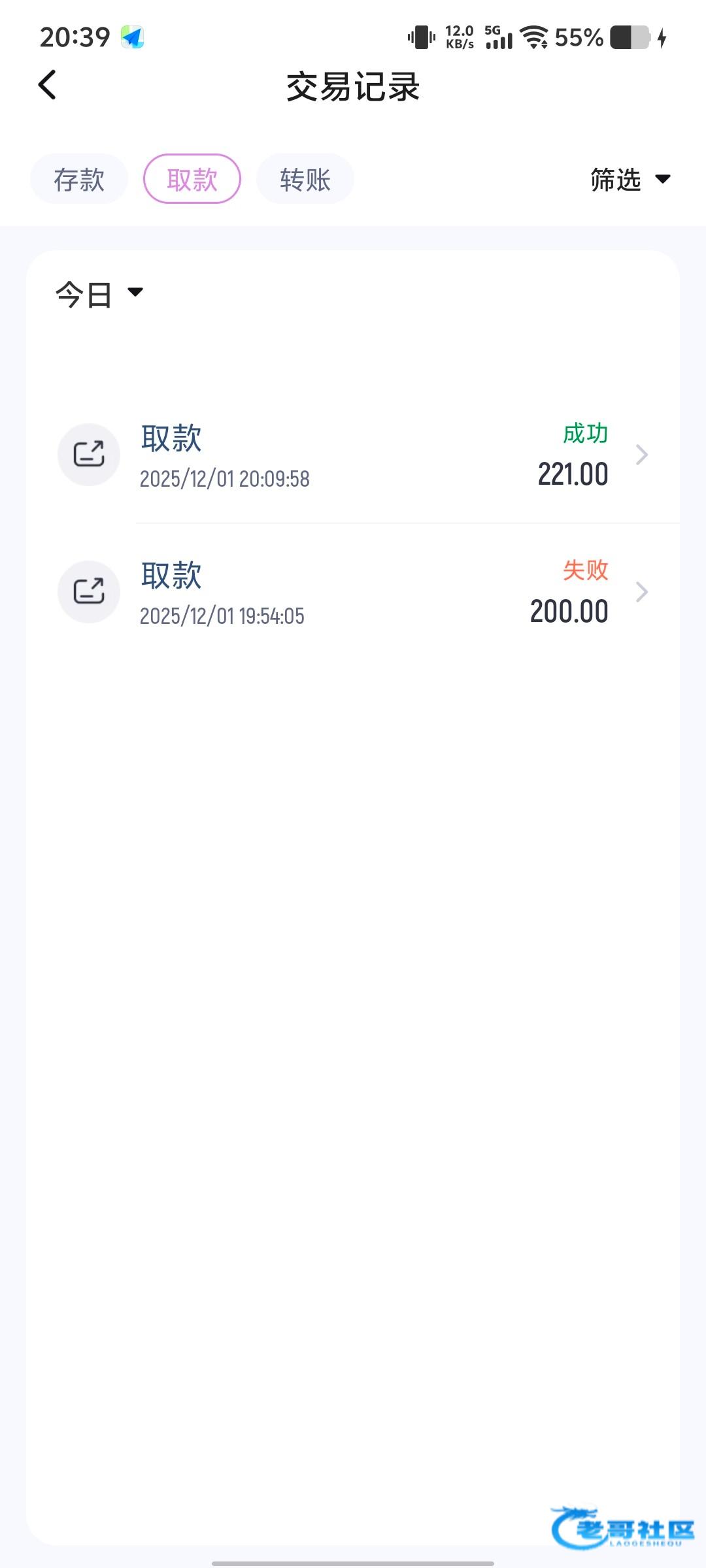Open the successful 221.00 withdrawal record
The height and width of the screenshot is (1568, 706).
353,455
